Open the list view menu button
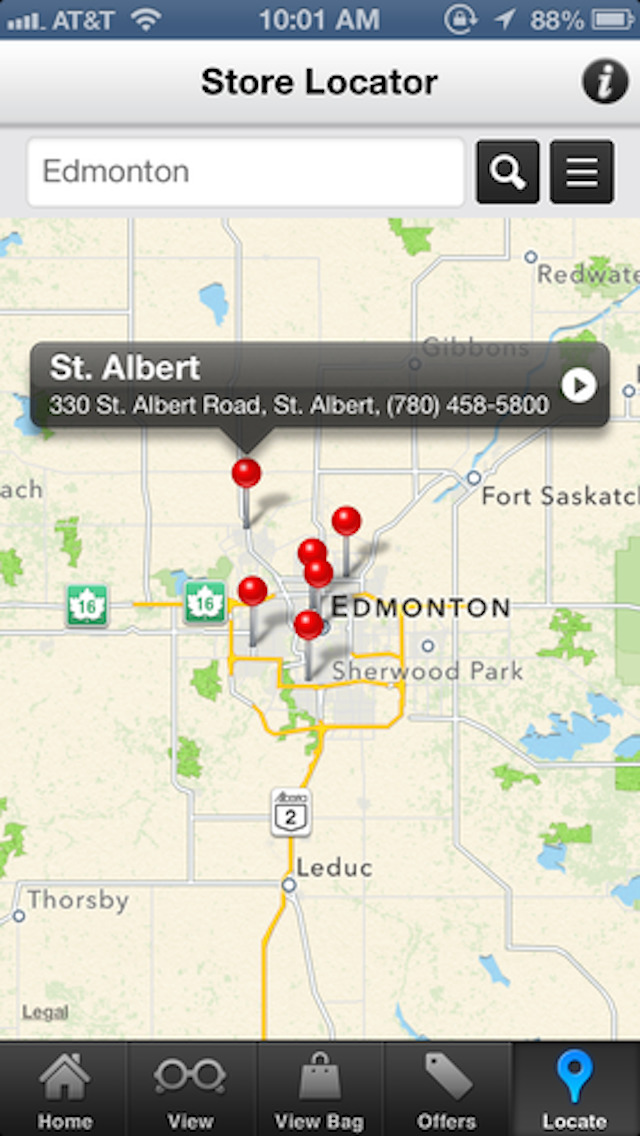 [582, 172]
